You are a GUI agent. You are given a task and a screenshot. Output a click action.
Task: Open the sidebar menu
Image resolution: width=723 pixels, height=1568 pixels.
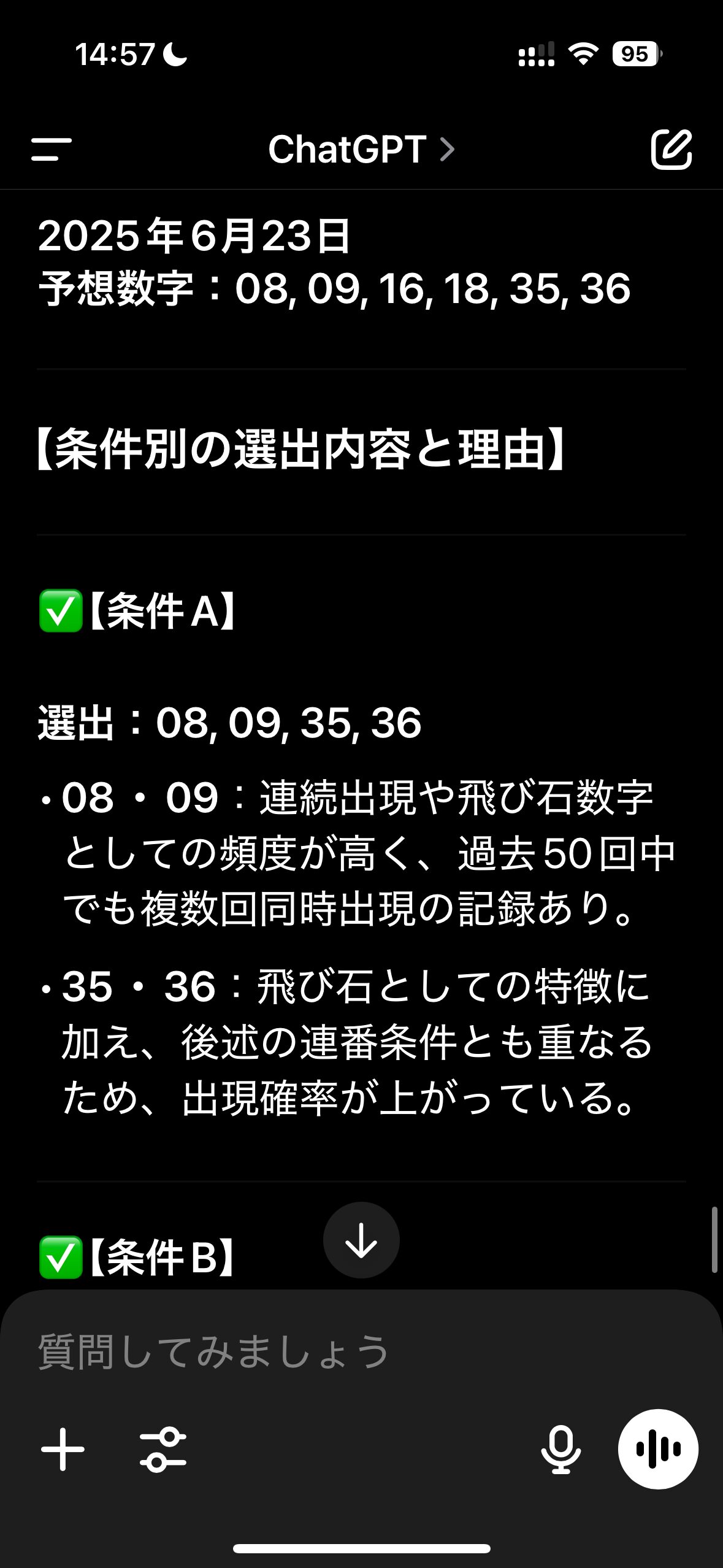[x=52, y=149]
